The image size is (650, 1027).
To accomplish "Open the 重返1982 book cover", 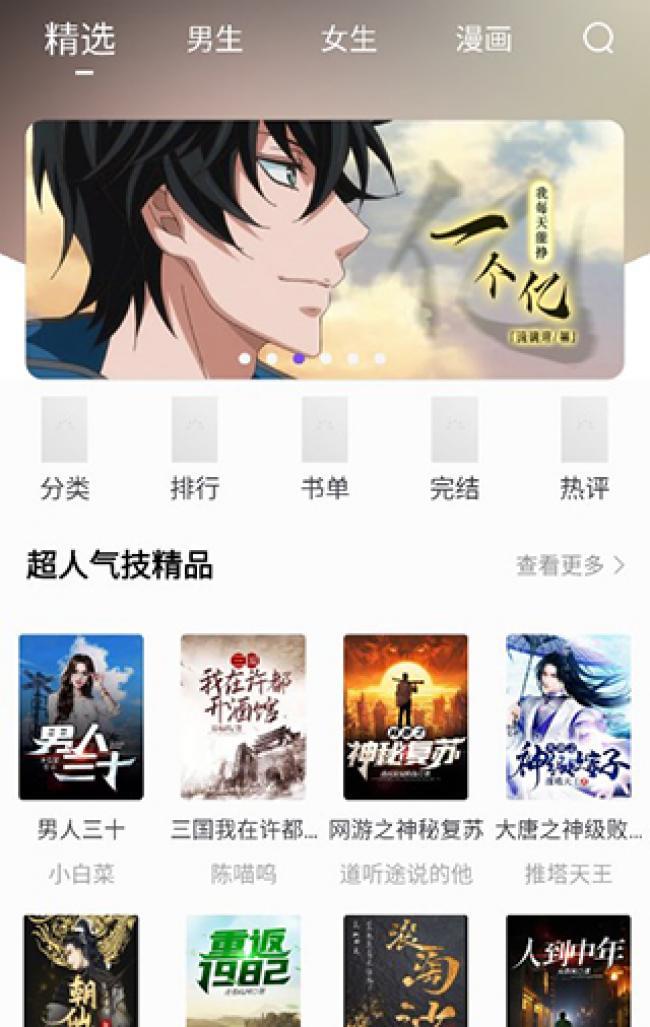I will pos(243,970).
